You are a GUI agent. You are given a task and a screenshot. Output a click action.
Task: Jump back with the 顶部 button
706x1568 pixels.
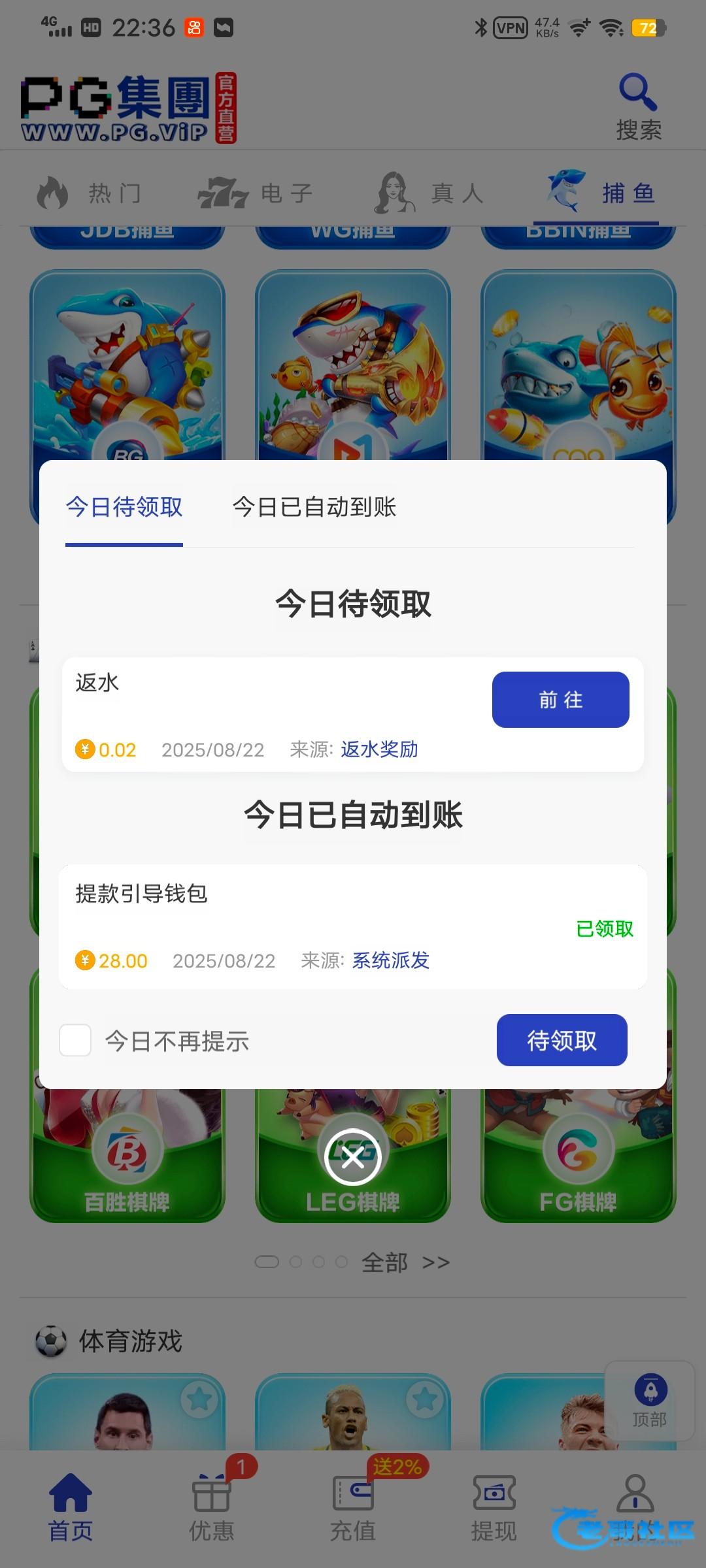[x=650, y=1401]
